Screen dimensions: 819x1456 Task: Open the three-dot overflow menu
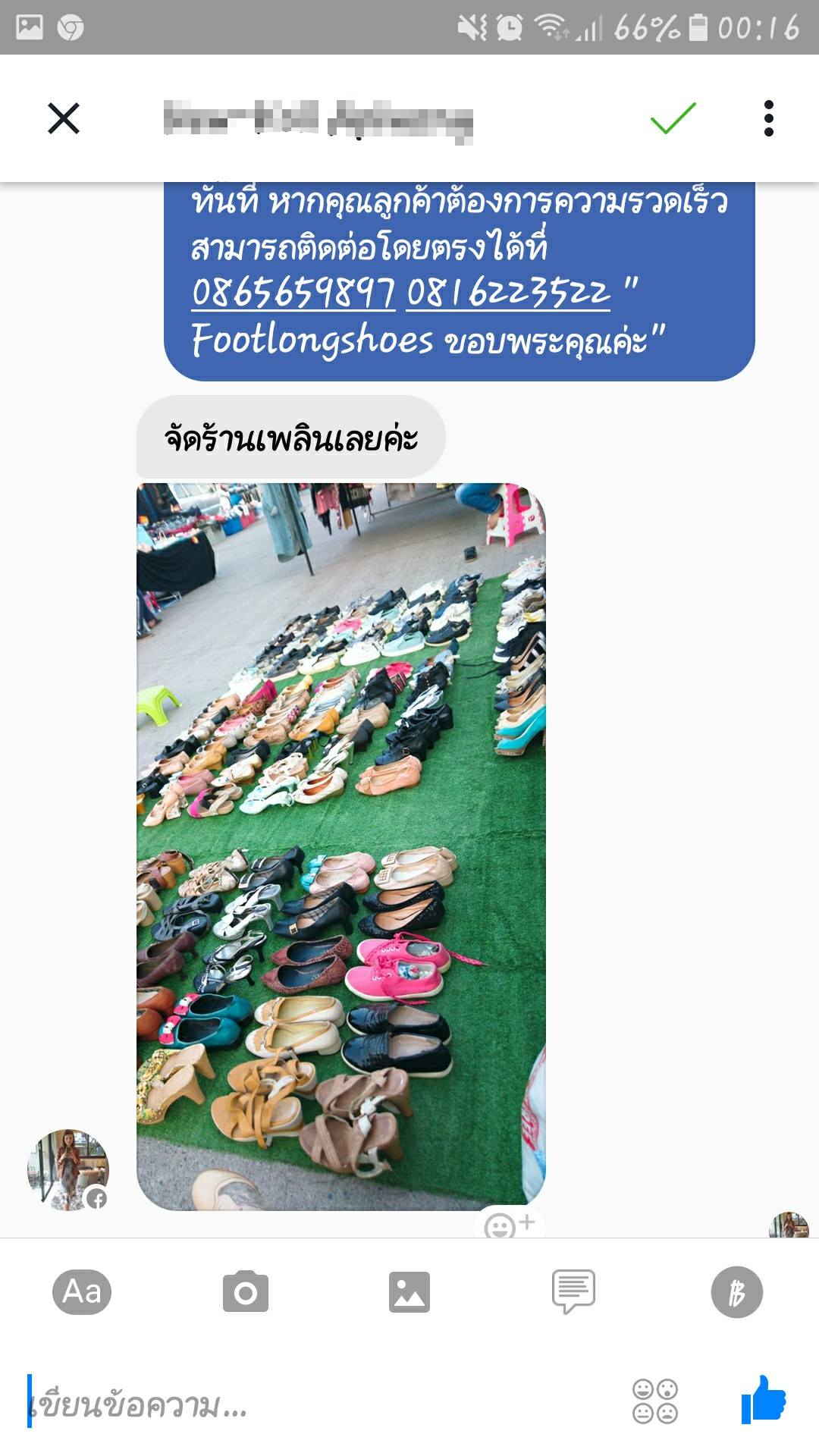coord(768,118)
